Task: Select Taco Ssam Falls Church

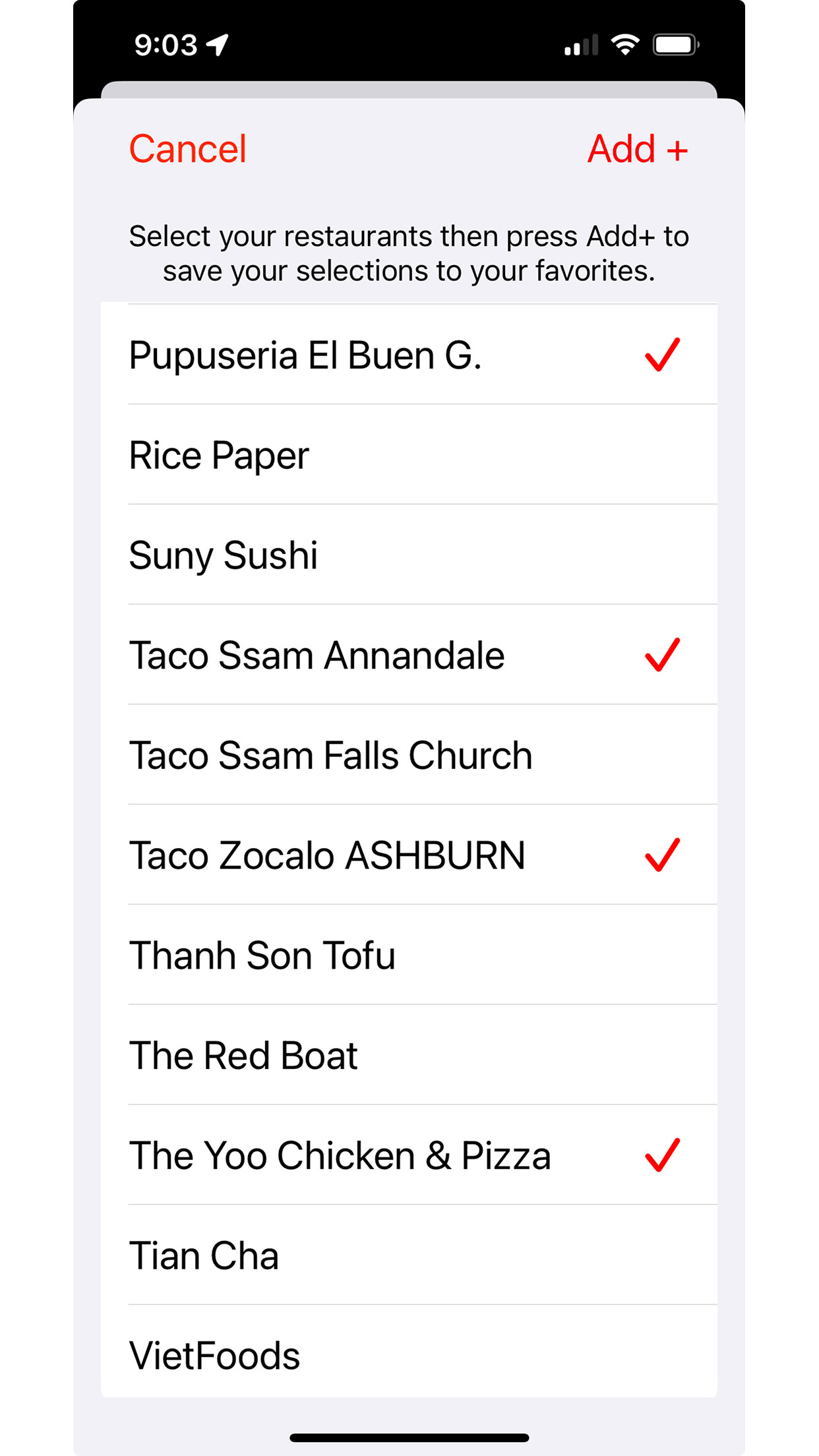Action: coord(409,755)
